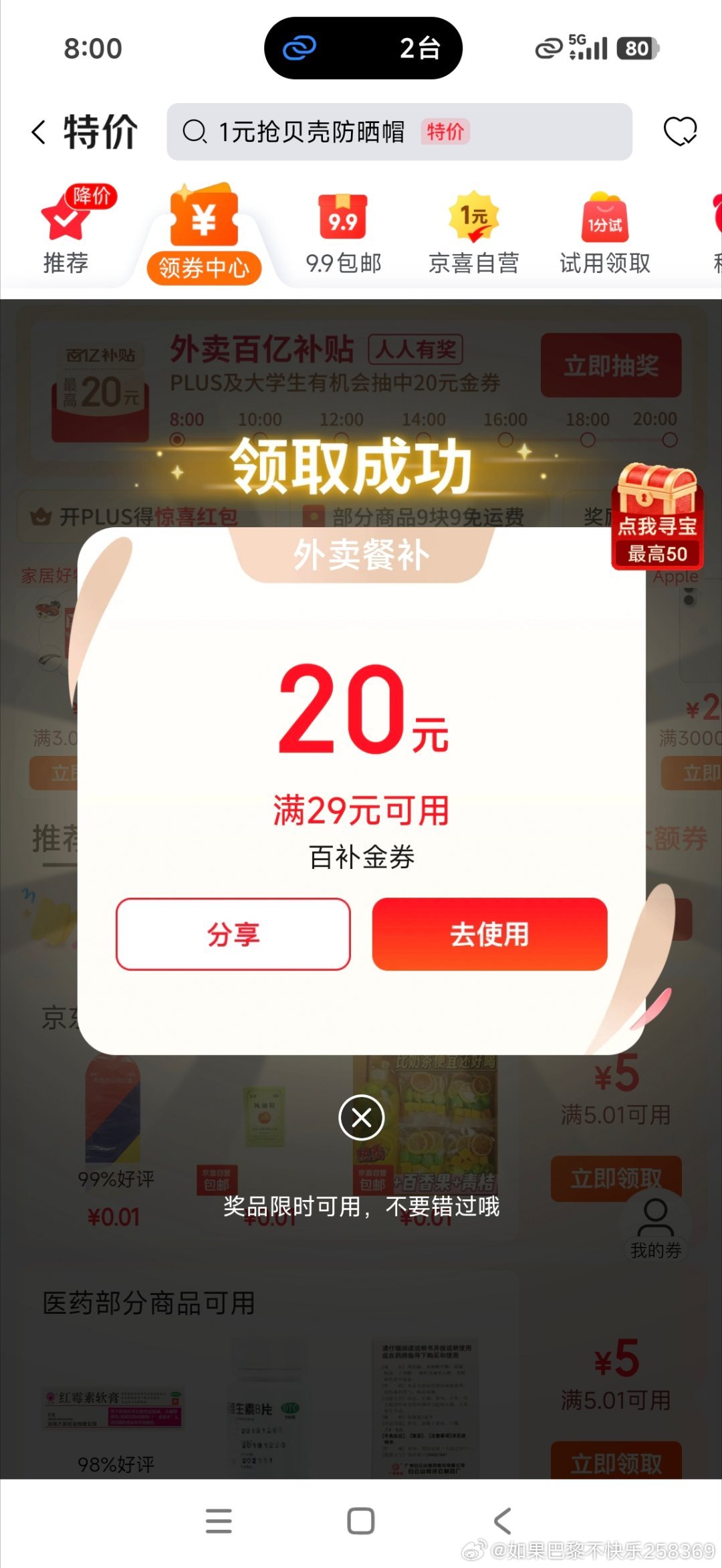Go to the 试用领取 tab
The width and height of the screenshot is (722, 1568).
coord(605,234)
